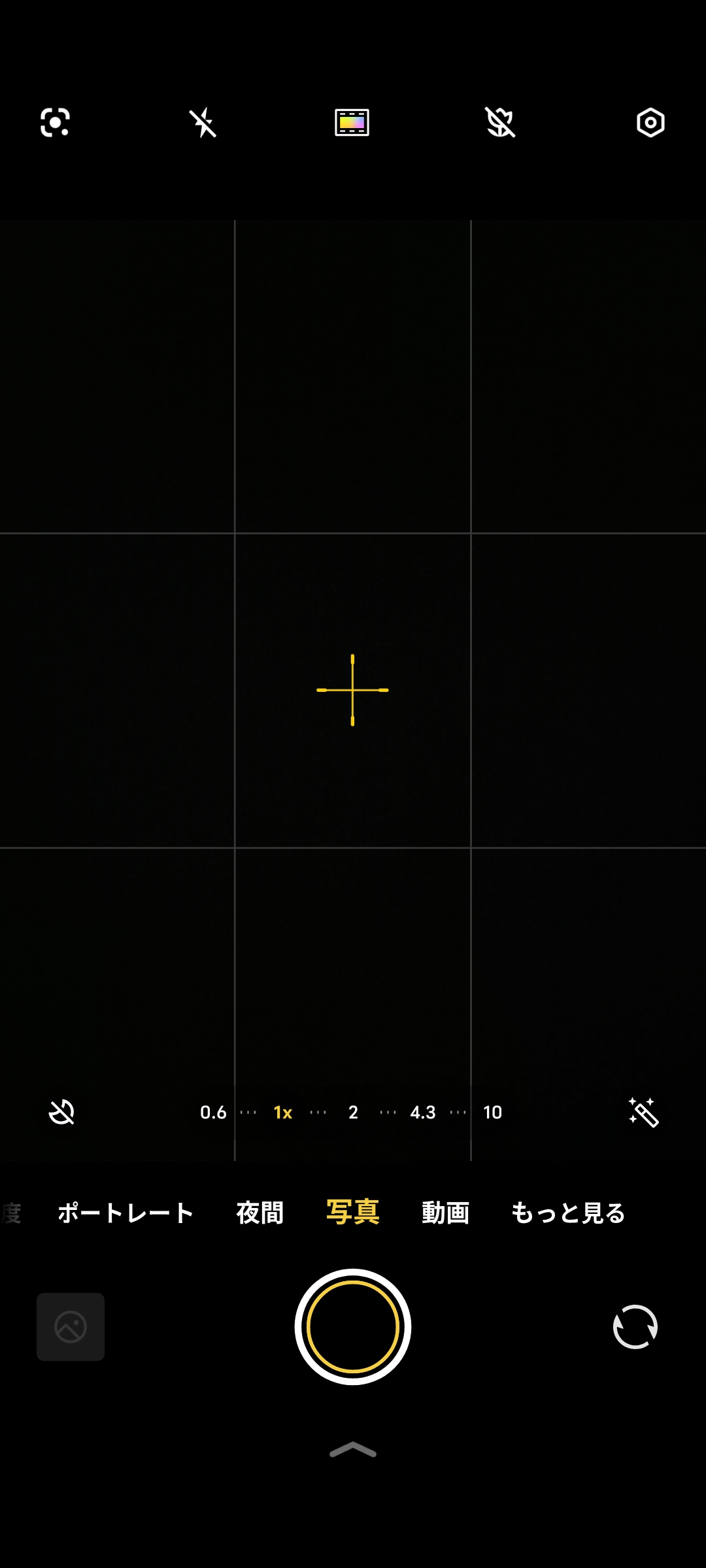This screenshot has width=706, height=1568.
Task: Open もっと見る for more modes
Action: pos(567,1213)
